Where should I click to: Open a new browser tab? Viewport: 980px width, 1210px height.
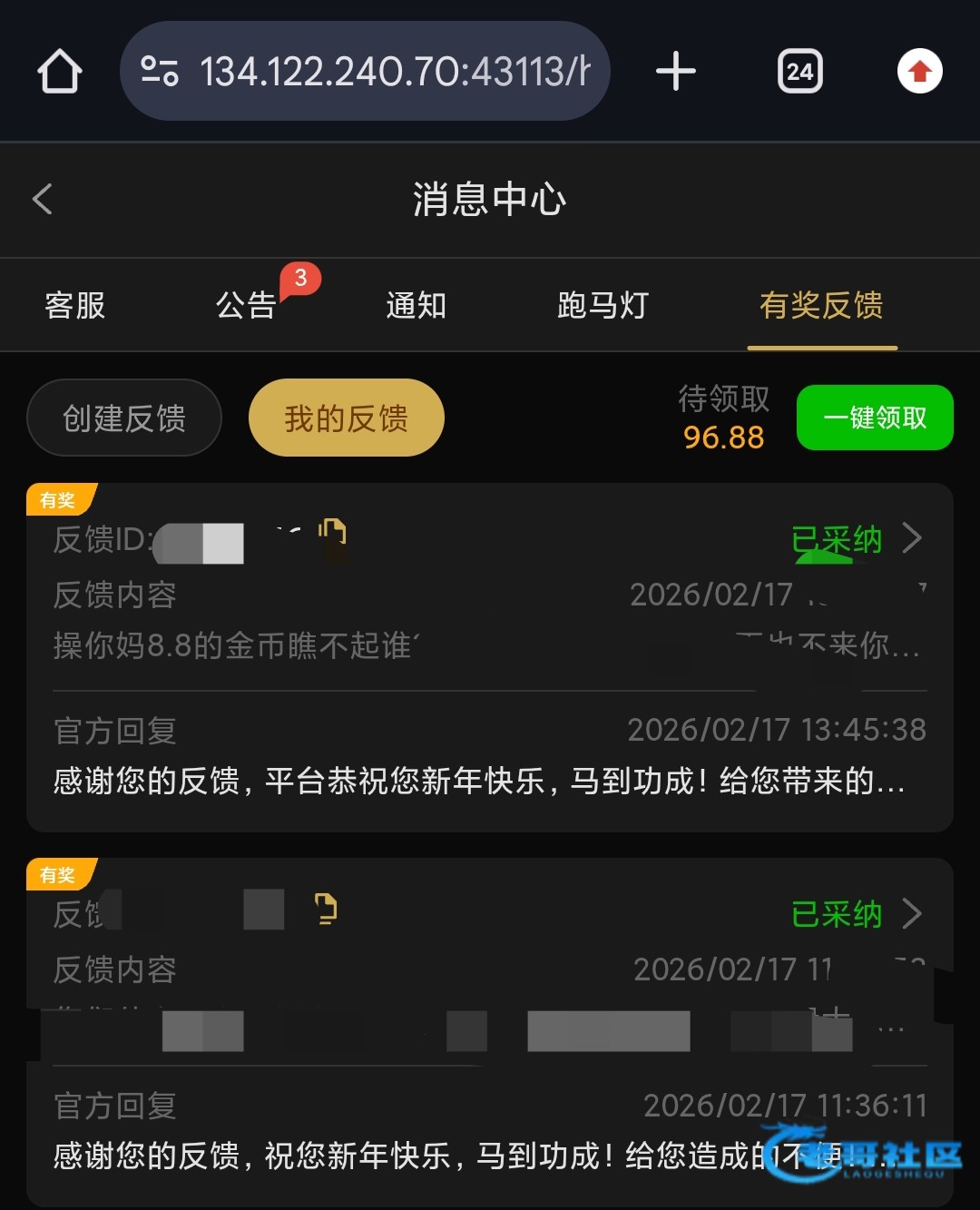coord(676,72)
